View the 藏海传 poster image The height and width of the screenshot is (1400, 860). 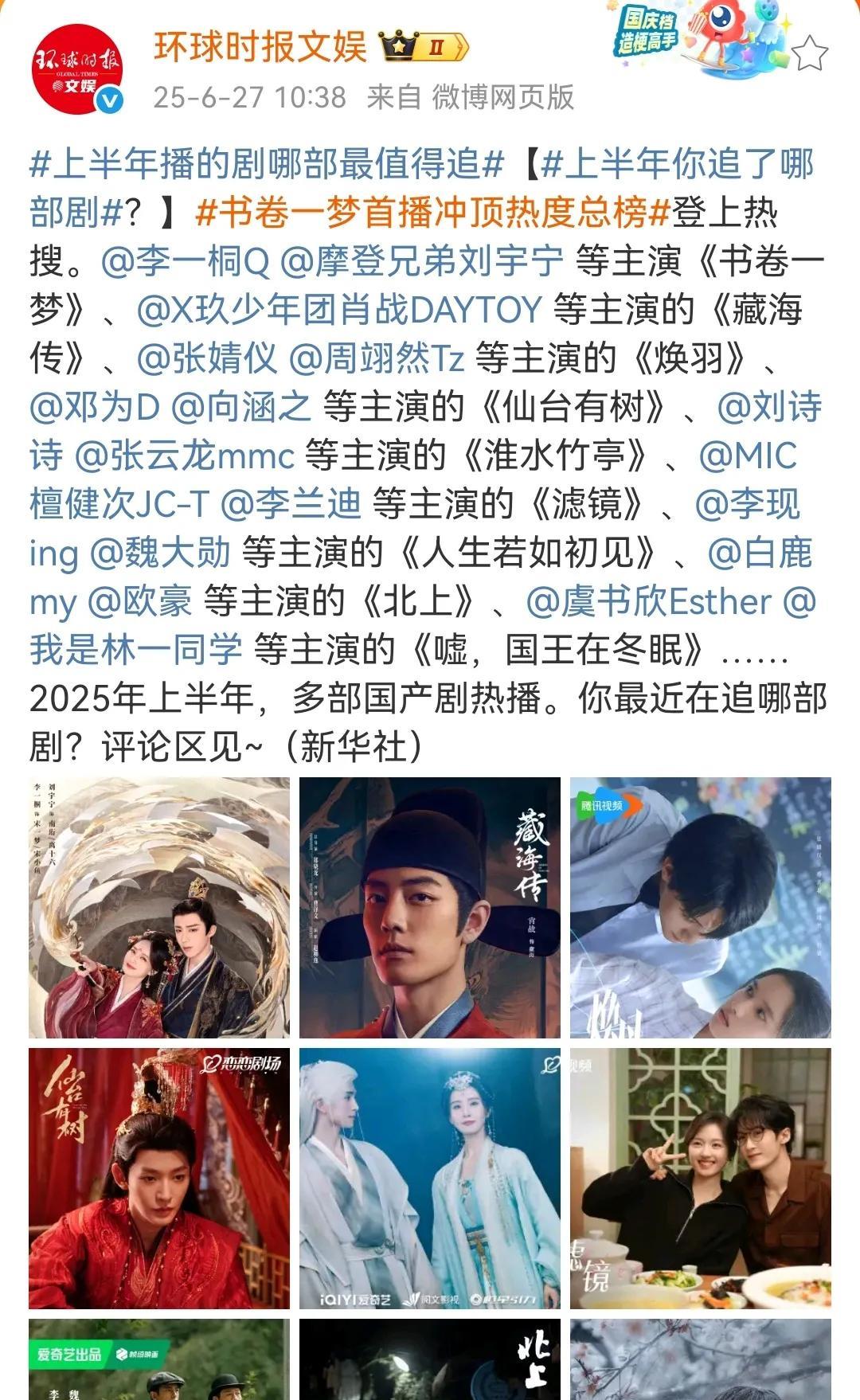click(x=430, y=908)
